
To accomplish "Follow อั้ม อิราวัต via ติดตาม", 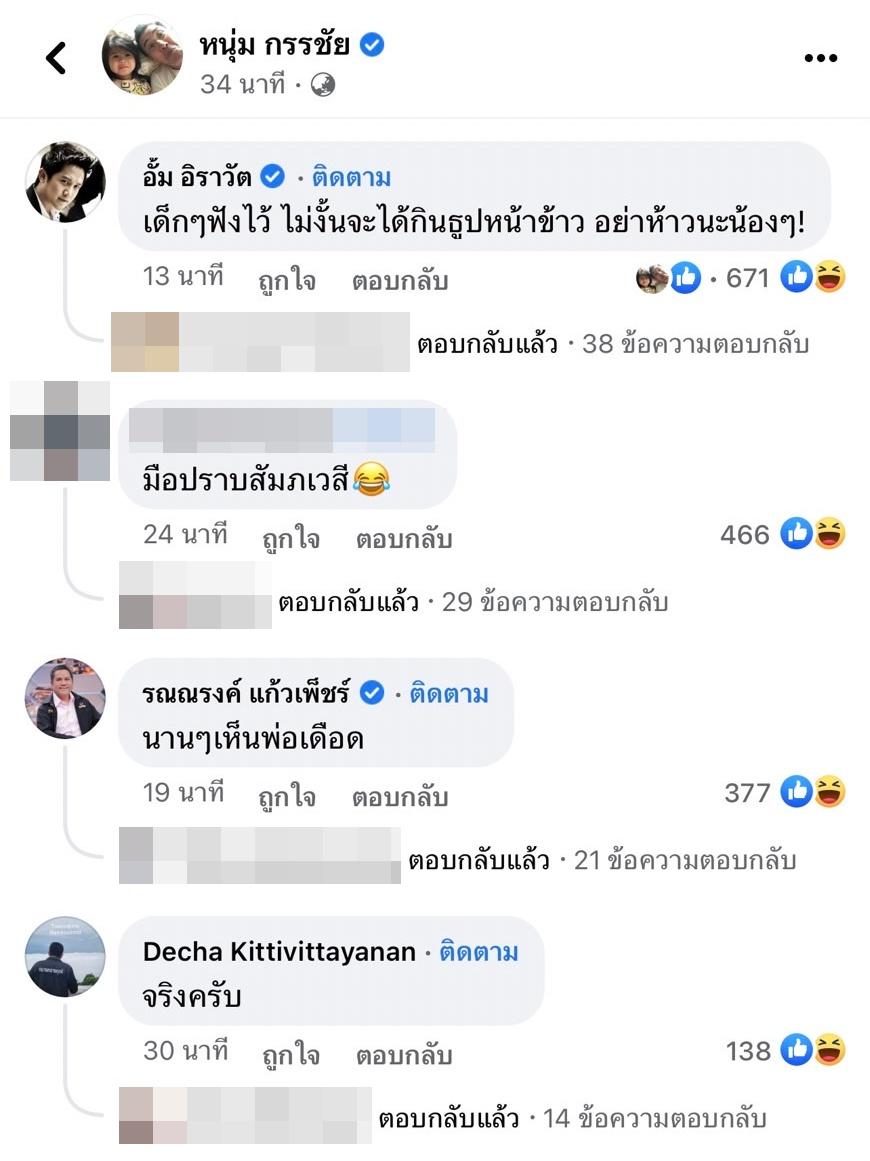I will click(351, 178).
